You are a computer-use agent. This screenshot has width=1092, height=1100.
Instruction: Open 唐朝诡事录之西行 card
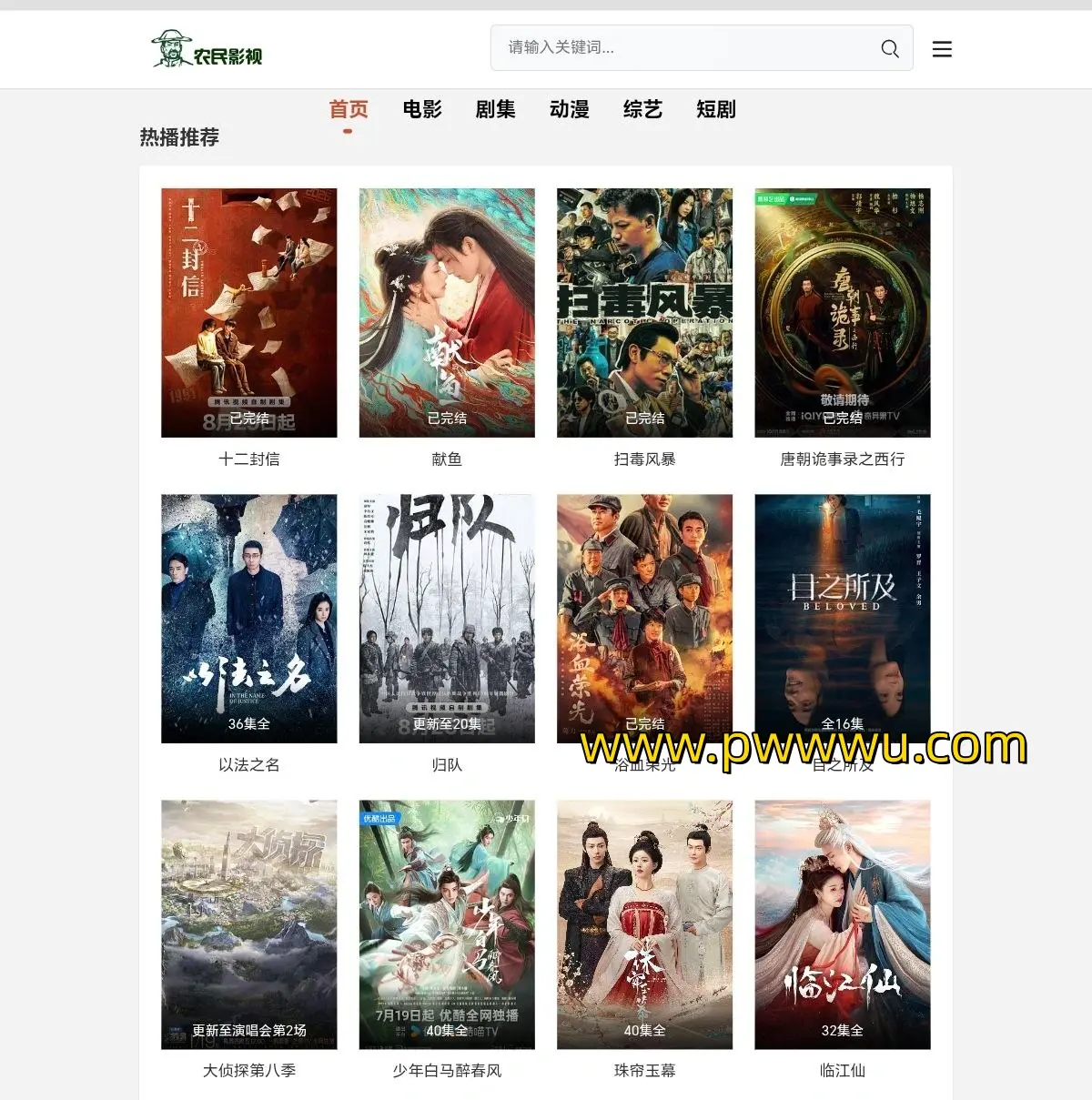coord(842,312)
